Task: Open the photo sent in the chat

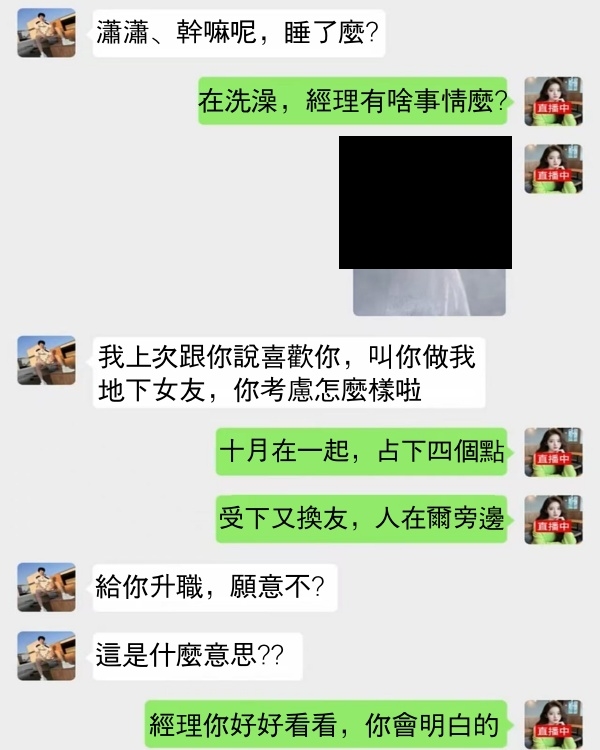Action: (x=426, y=225)
